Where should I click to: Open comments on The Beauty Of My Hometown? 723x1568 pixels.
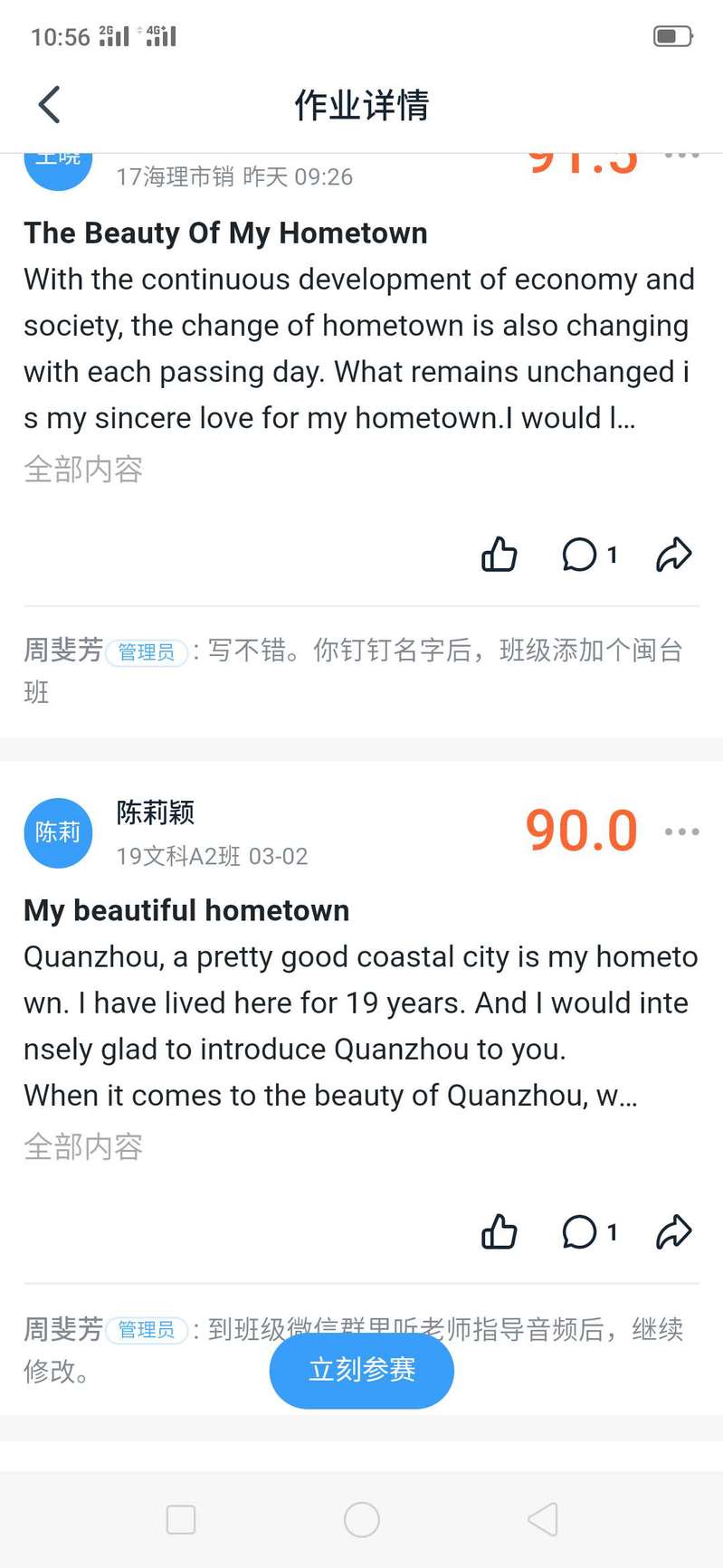[589, 555]
